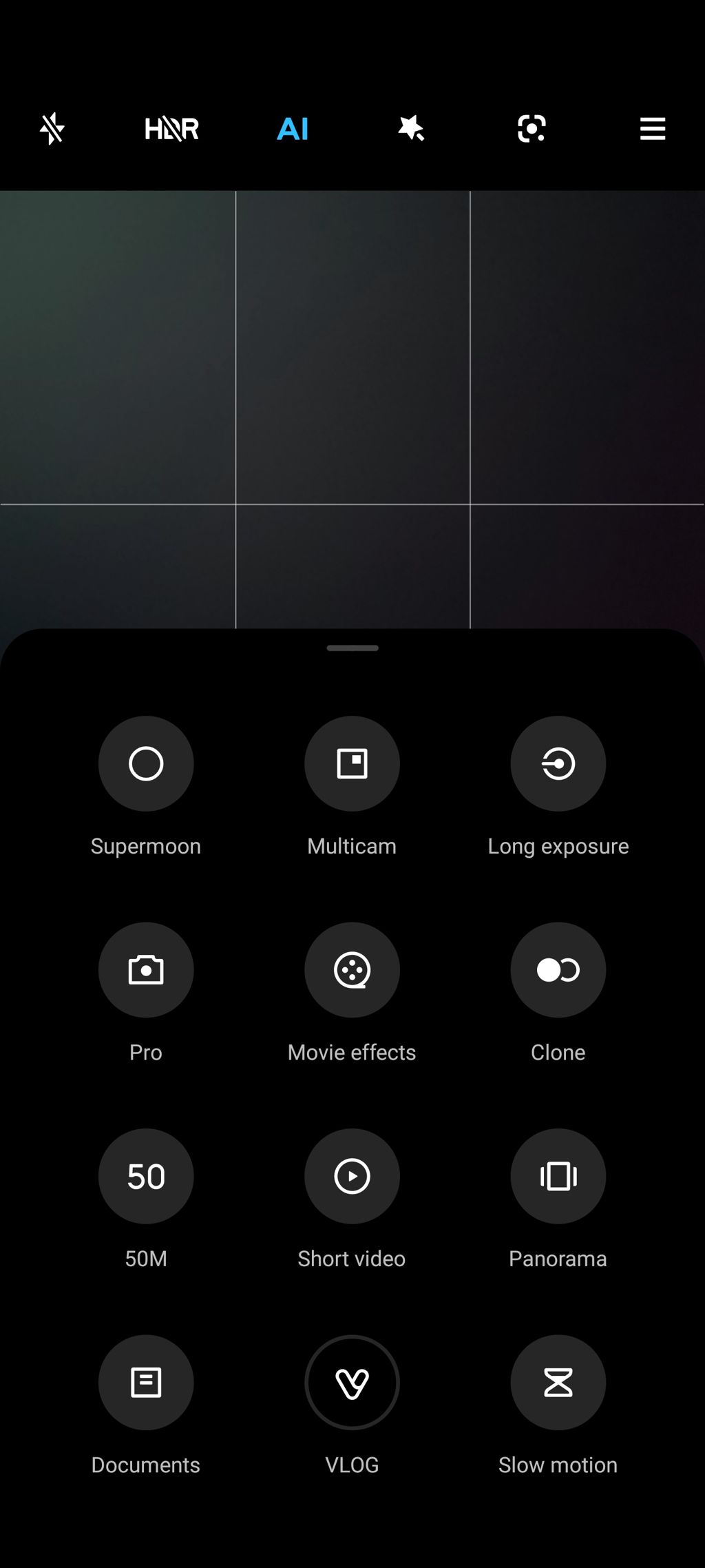Open Pro camera mode
The height and width of the screenshot is (1568, 705).
tap(146, 970)
